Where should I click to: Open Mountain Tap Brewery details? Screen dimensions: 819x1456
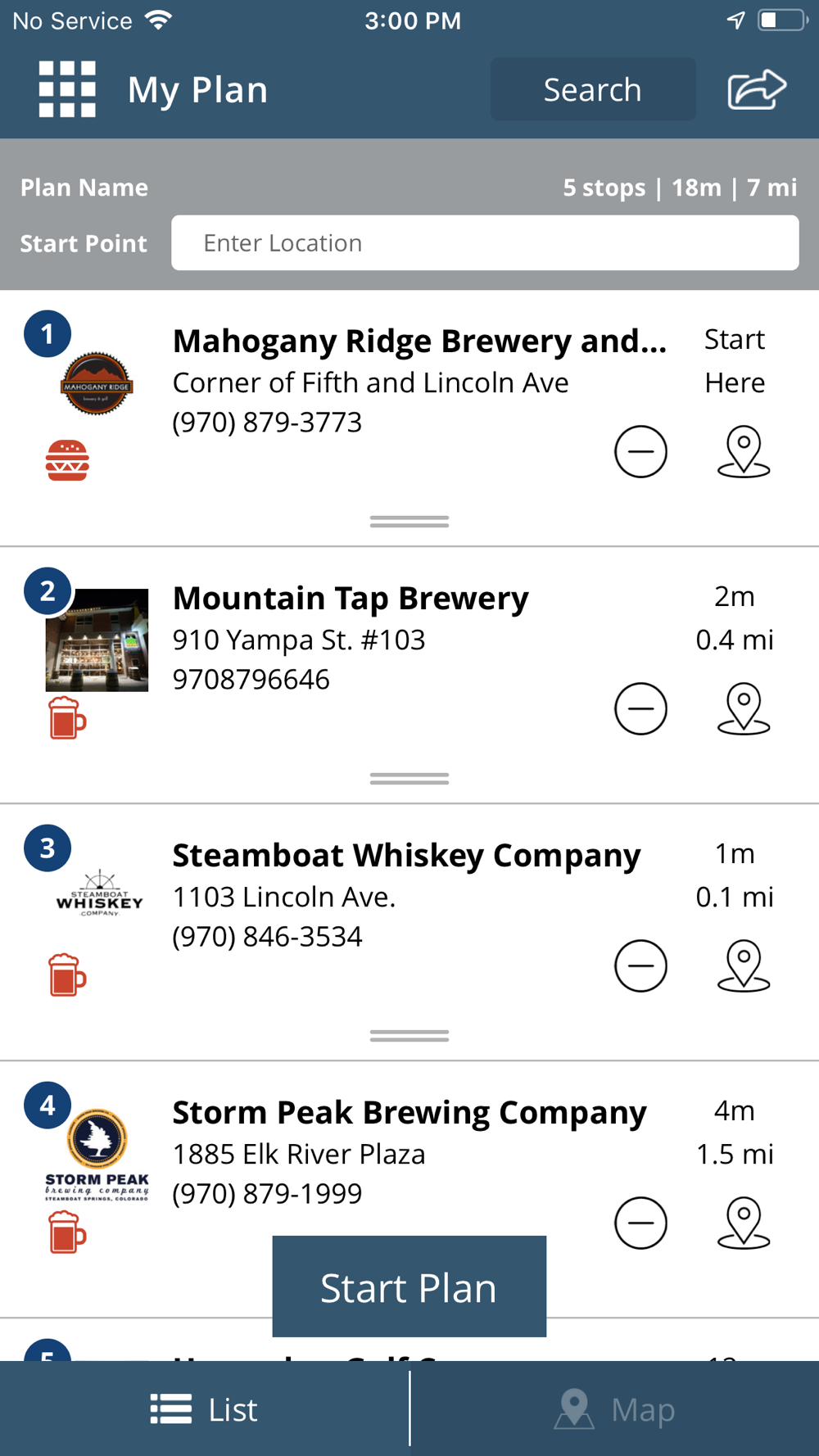coord(351,599)
